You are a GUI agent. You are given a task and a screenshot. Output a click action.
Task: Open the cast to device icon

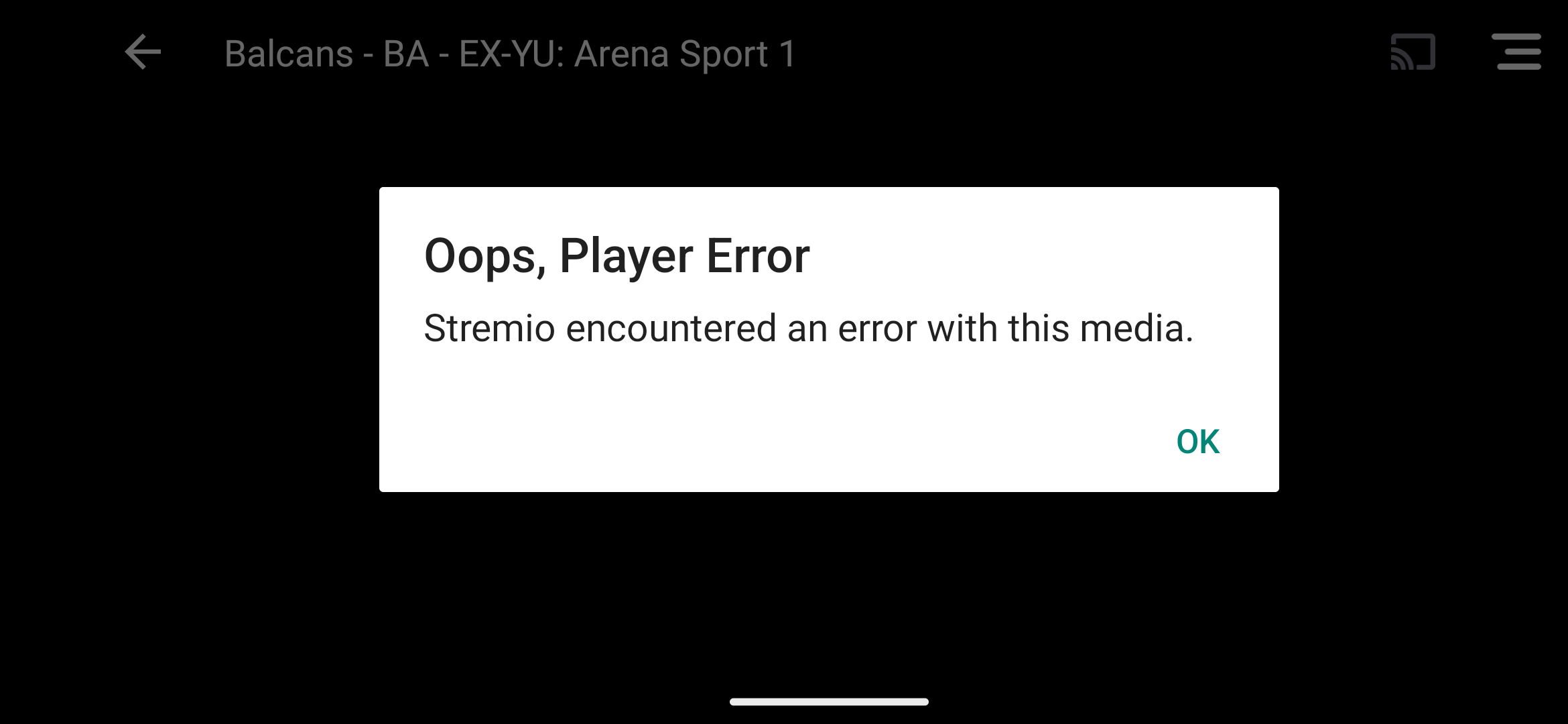pos(1413,52)
